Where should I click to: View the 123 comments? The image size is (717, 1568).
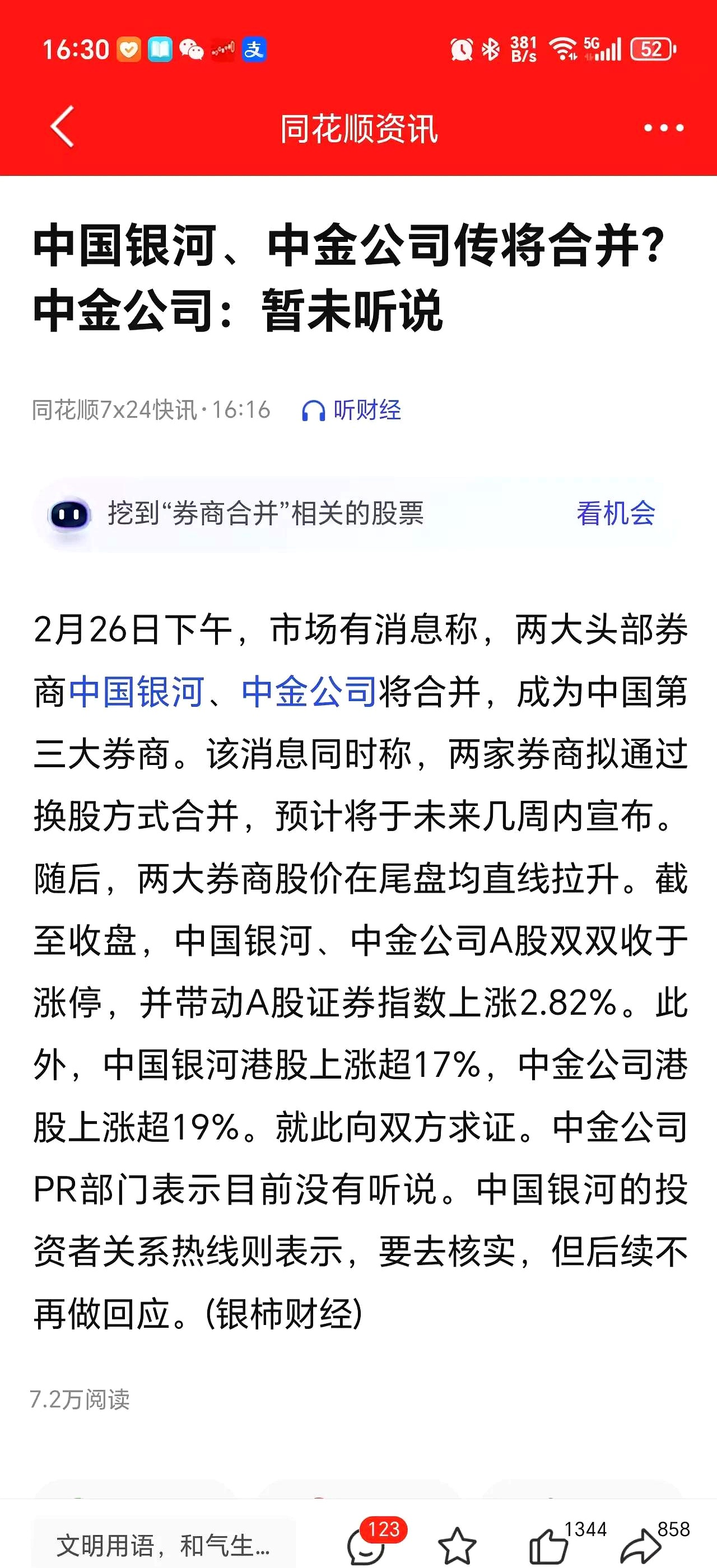click(x=367, y=1544)
